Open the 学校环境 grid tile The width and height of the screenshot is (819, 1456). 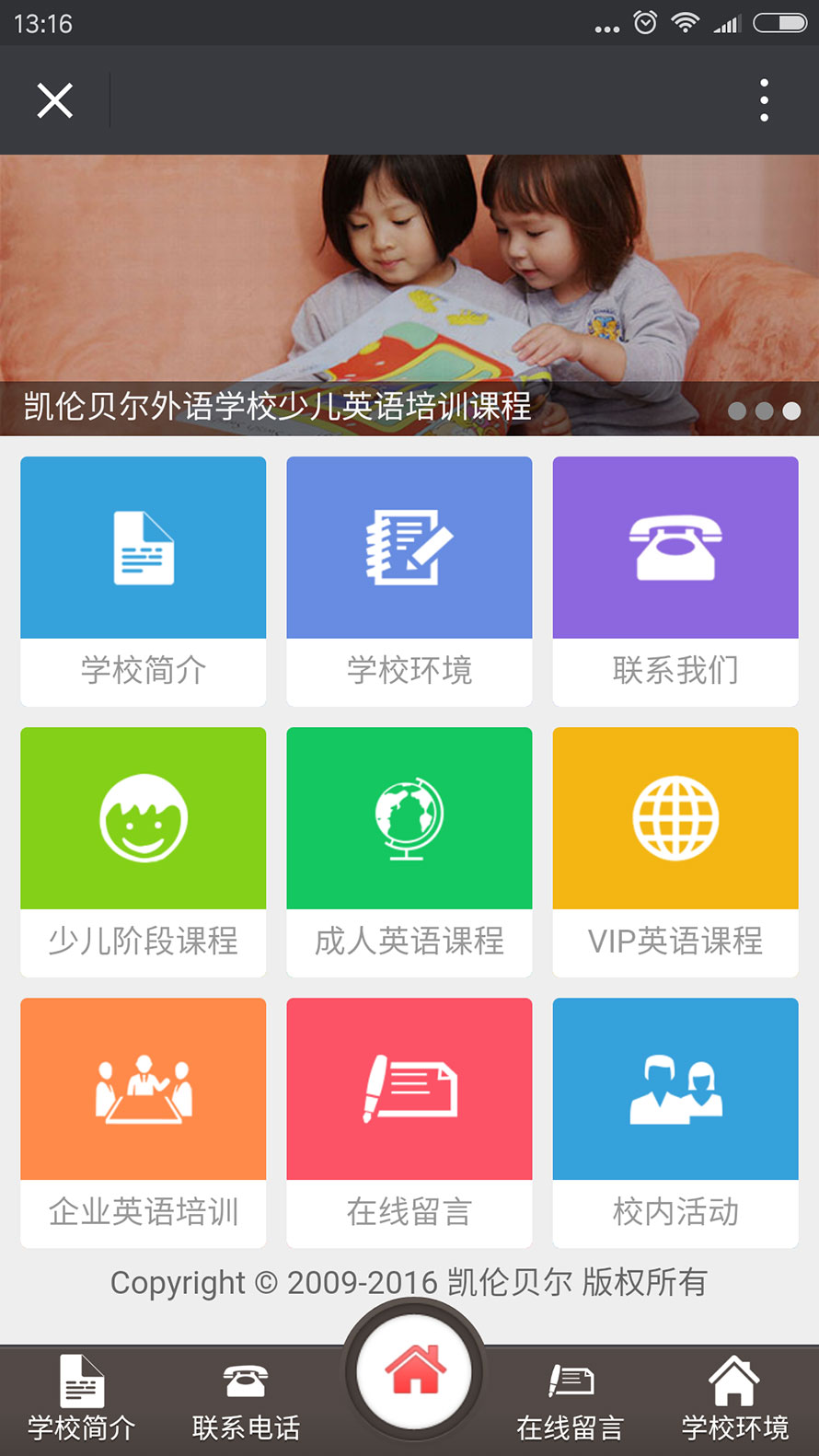(409, 581)
